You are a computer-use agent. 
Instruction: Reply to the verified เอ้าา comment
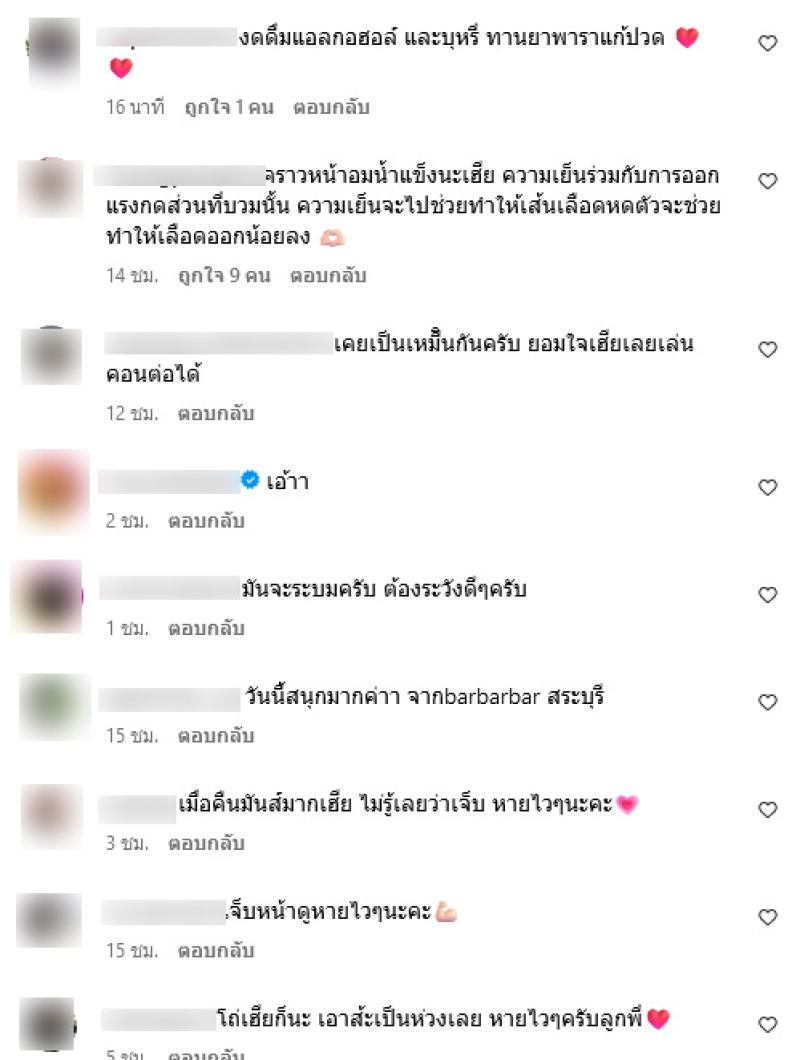tap(206, 521)
